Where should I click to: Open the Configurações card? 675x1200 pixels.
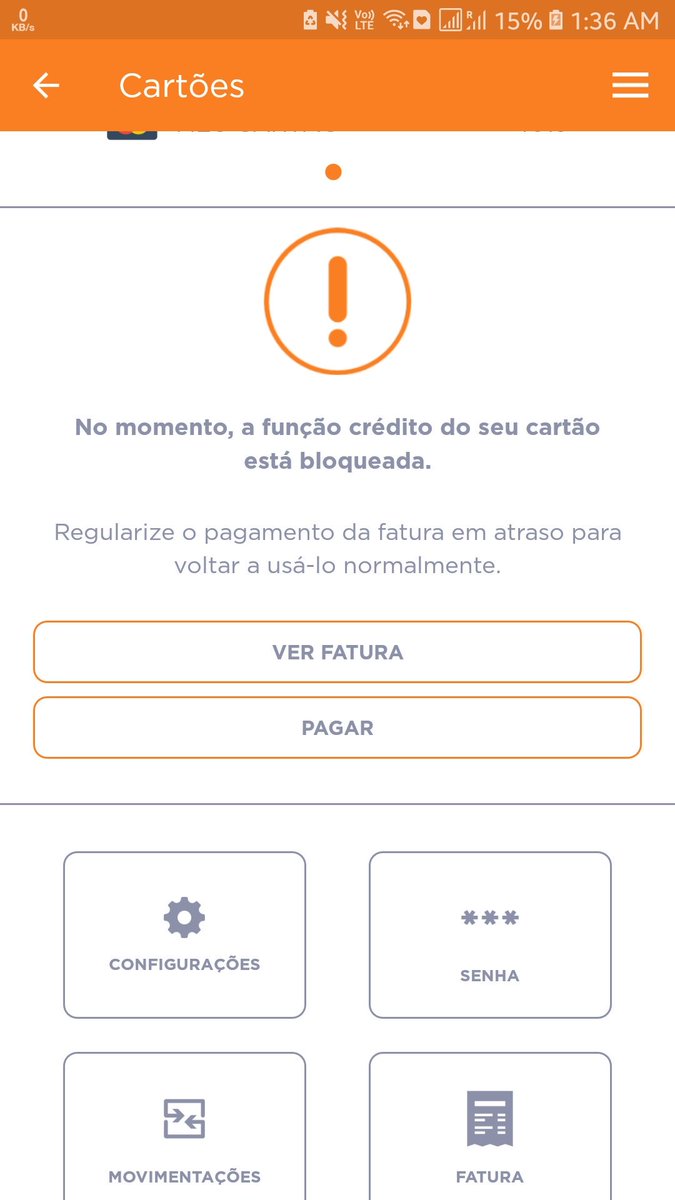(x=184, y=934)
